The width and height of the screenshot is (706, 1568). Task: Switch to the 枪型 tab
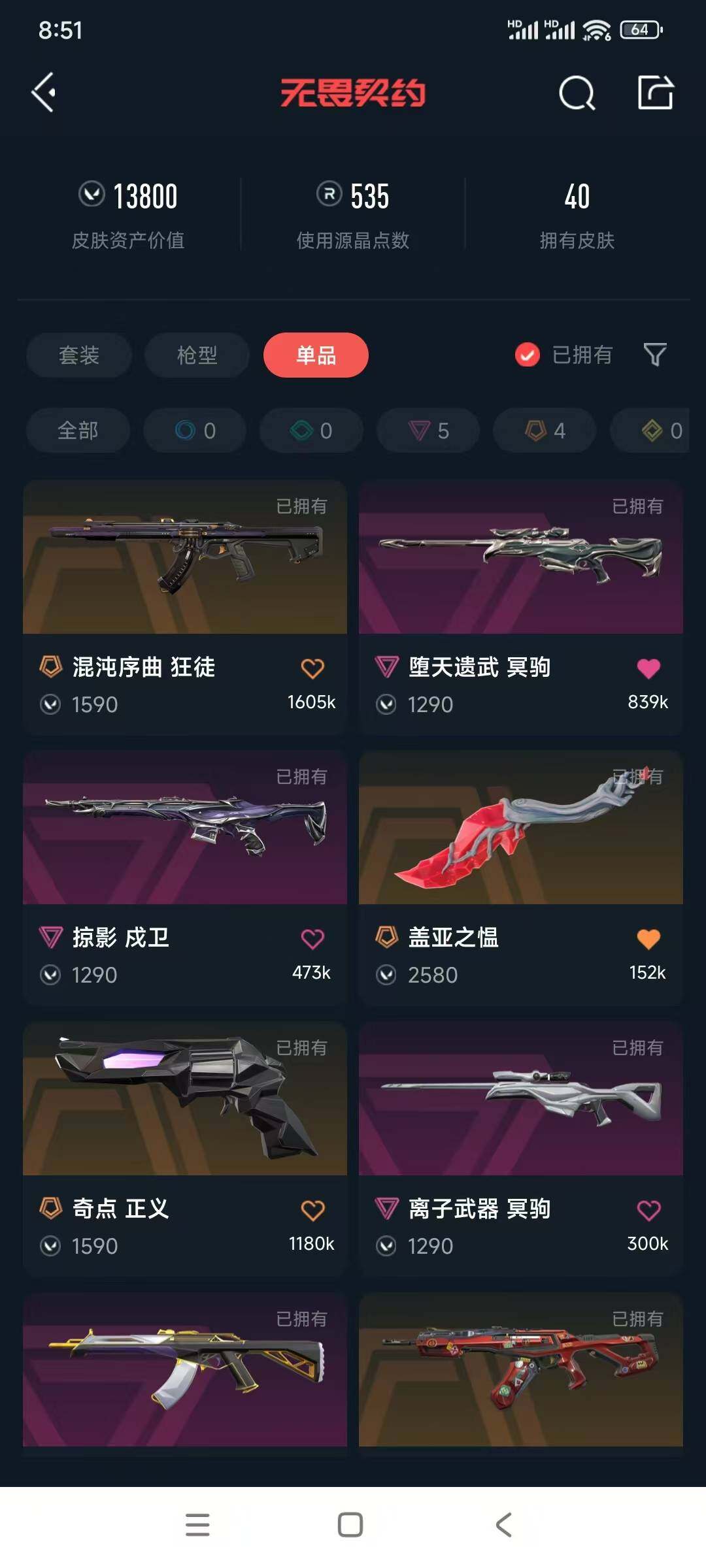[197, 355]
